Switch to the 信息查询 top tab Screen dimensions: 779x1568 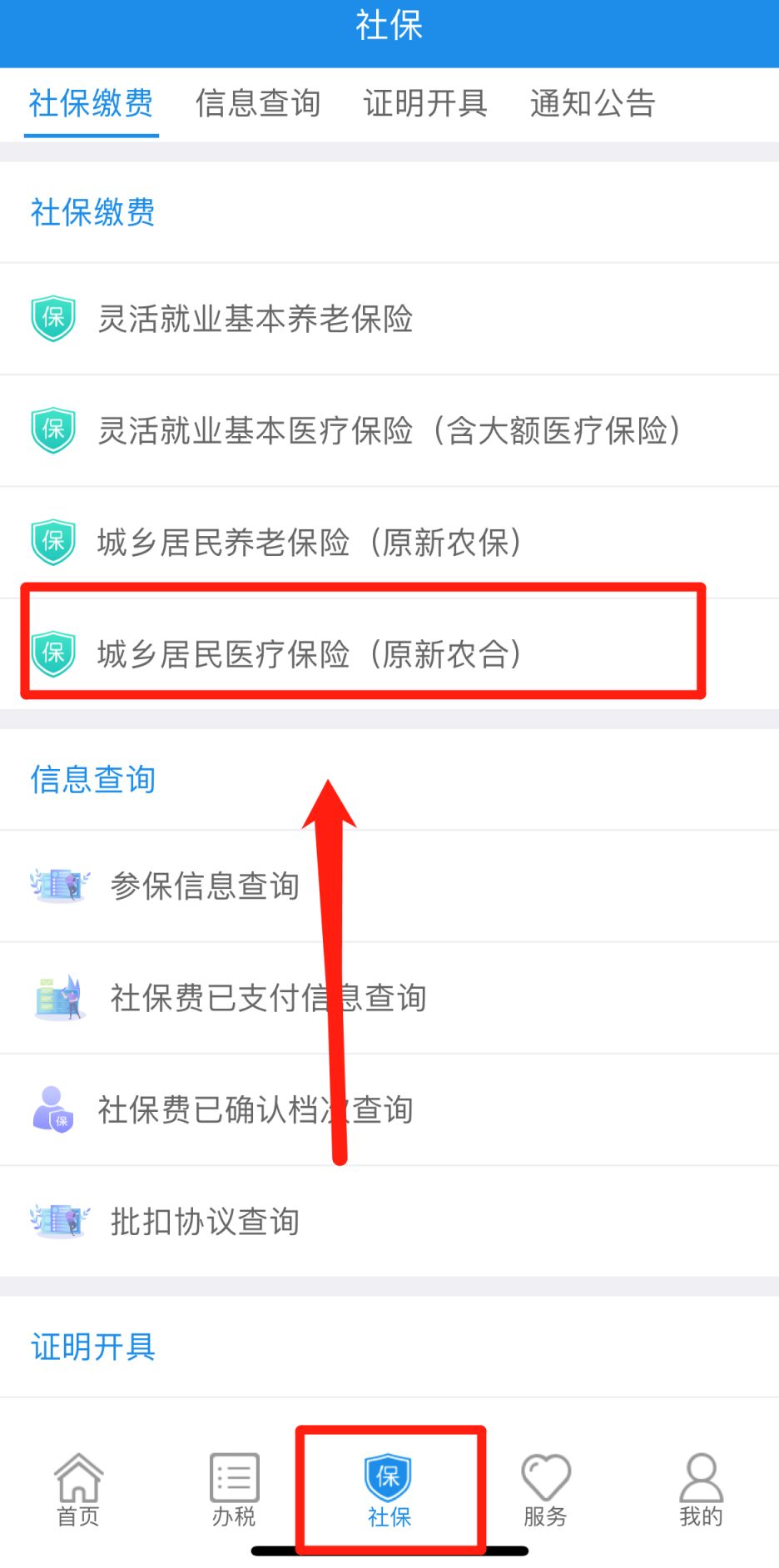pyautogui.click(x=257, y=104)
